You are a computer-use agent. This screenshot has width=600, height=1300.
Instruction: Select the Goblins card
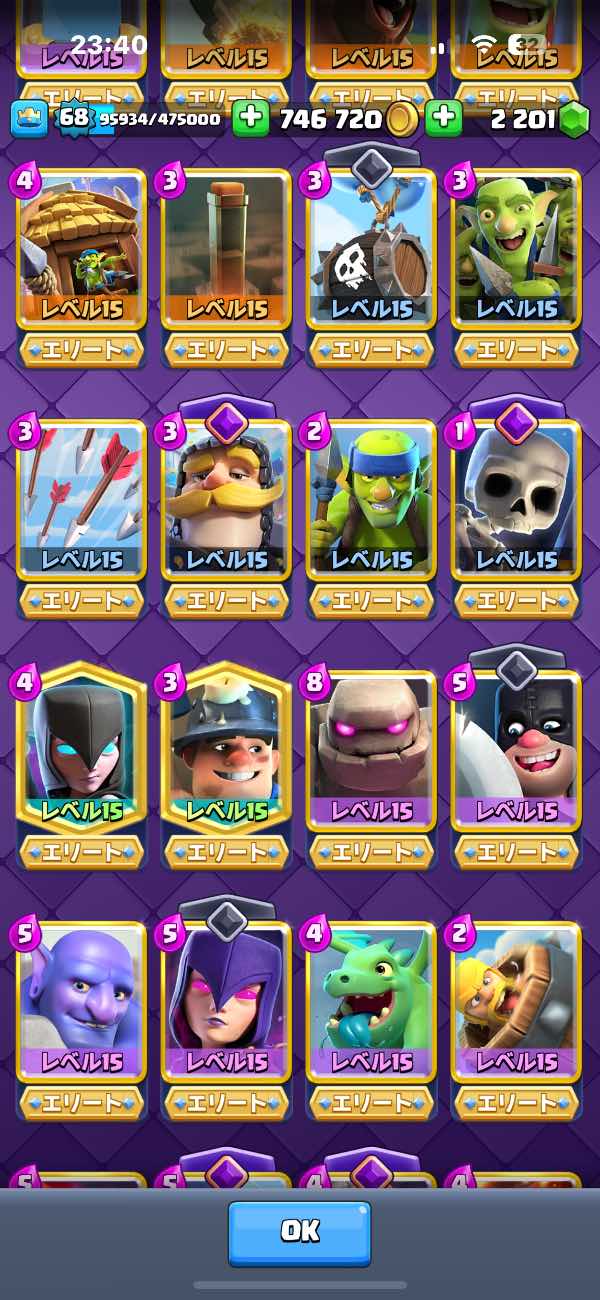[516, 250]
